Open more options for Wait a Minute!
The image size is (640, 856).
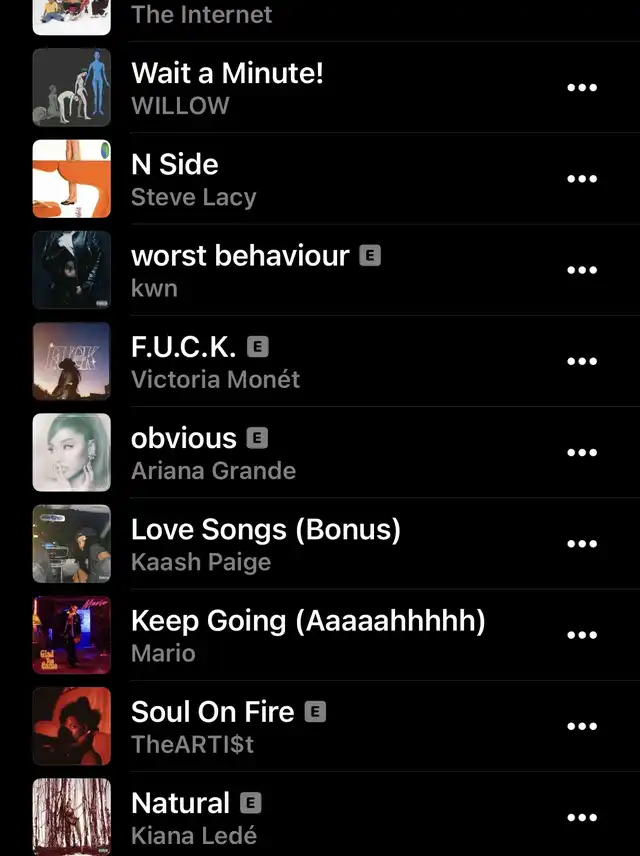[582, 88]
